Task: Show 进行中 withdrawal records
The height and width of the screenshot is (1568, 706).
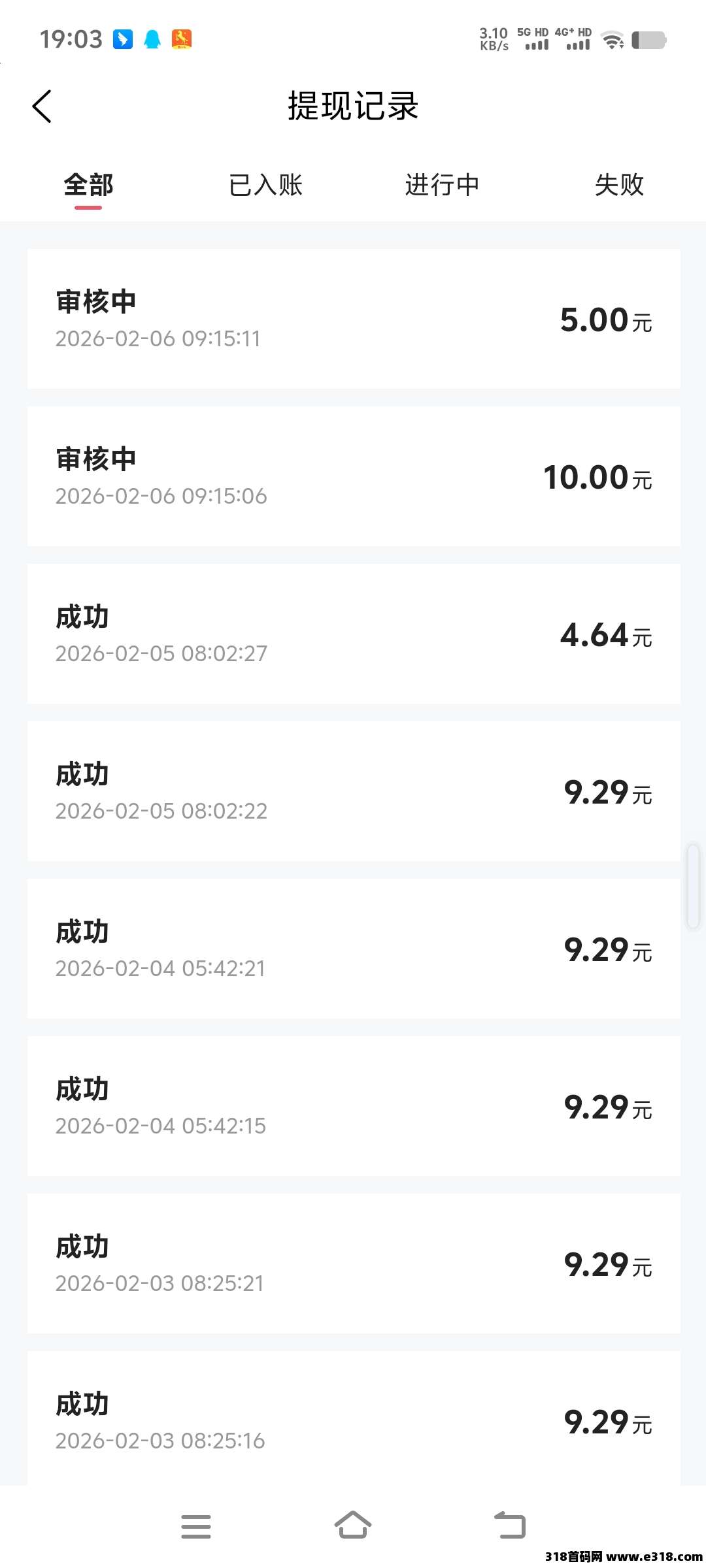Action: [x=442, y=186]
